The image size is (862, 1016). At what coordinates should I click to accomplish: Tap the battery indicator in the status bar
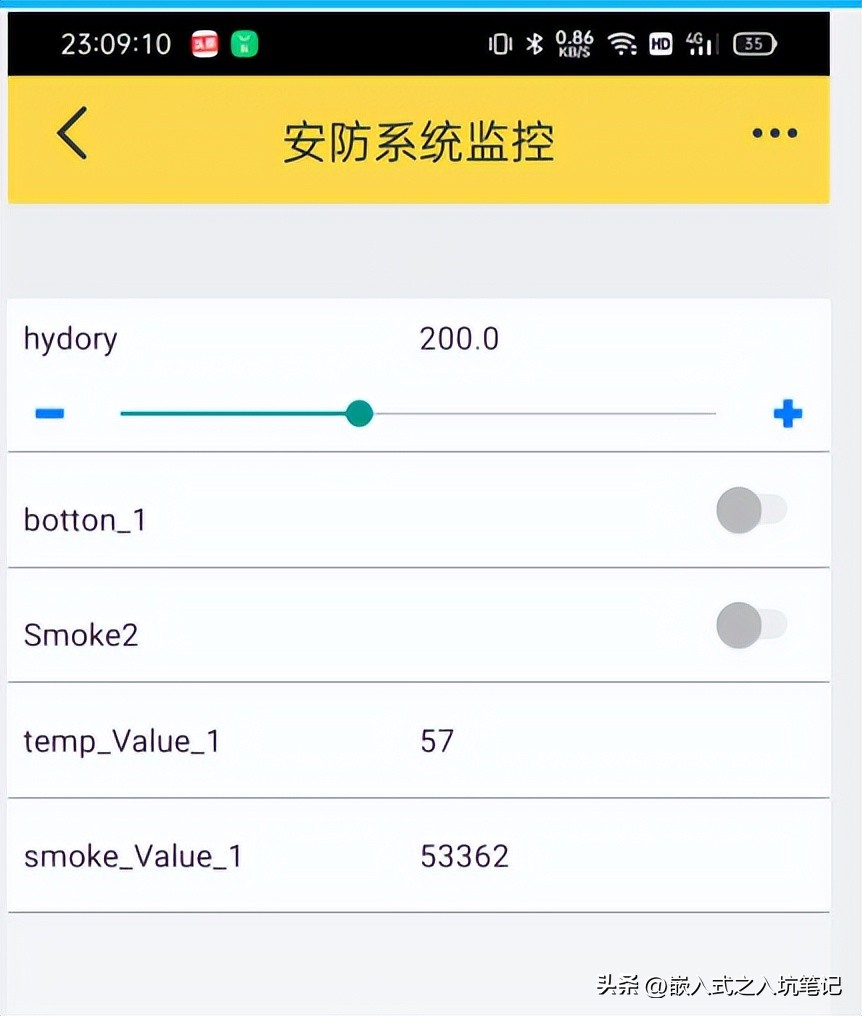(755, 43)
